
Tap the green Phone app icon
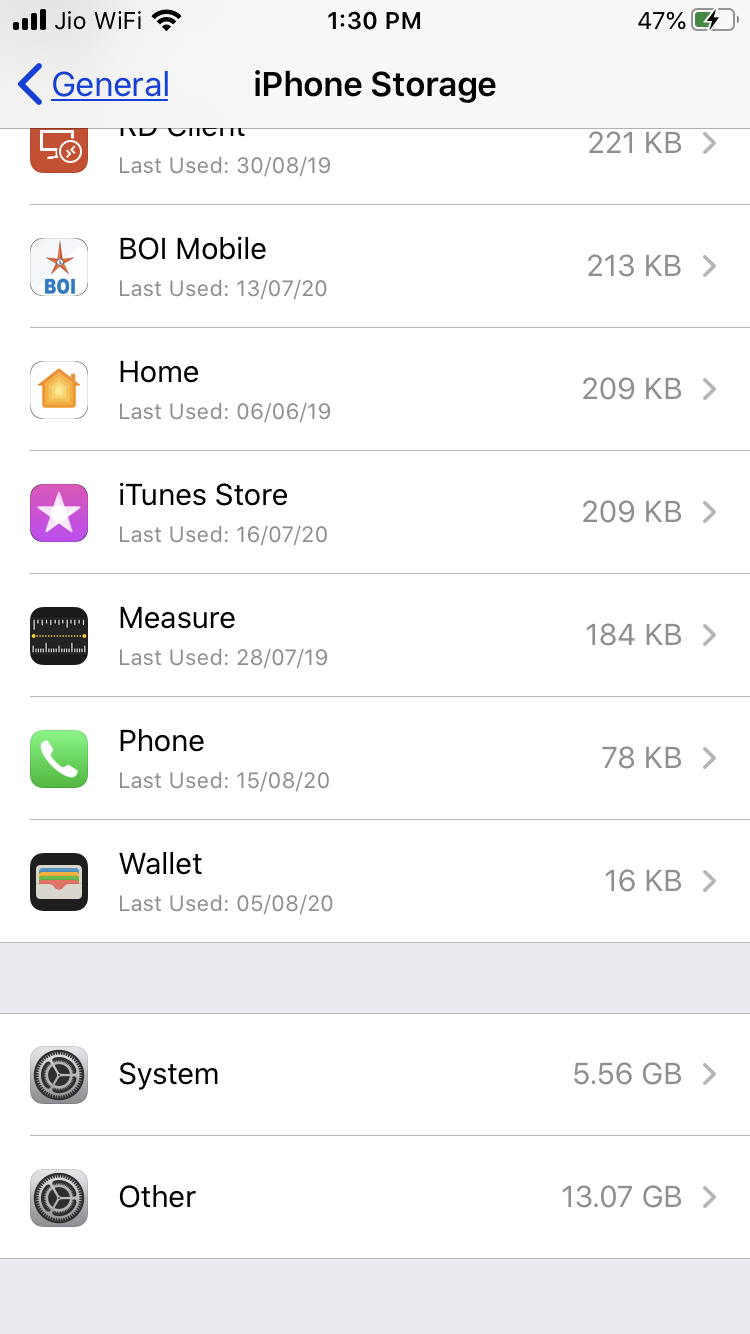coord(58,759)
